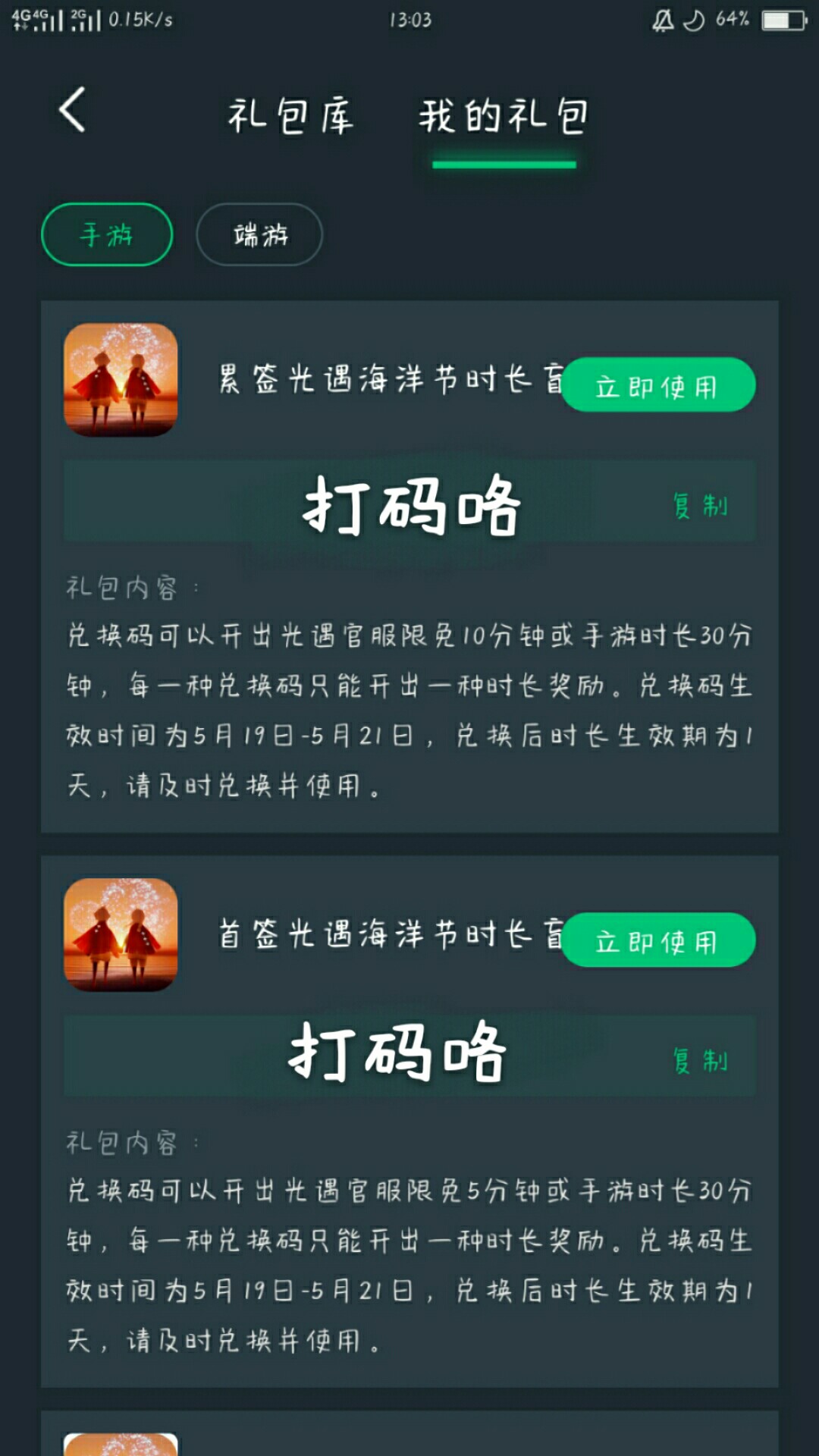
Task: Choose the 端游 filter chip
Action: 259,234
